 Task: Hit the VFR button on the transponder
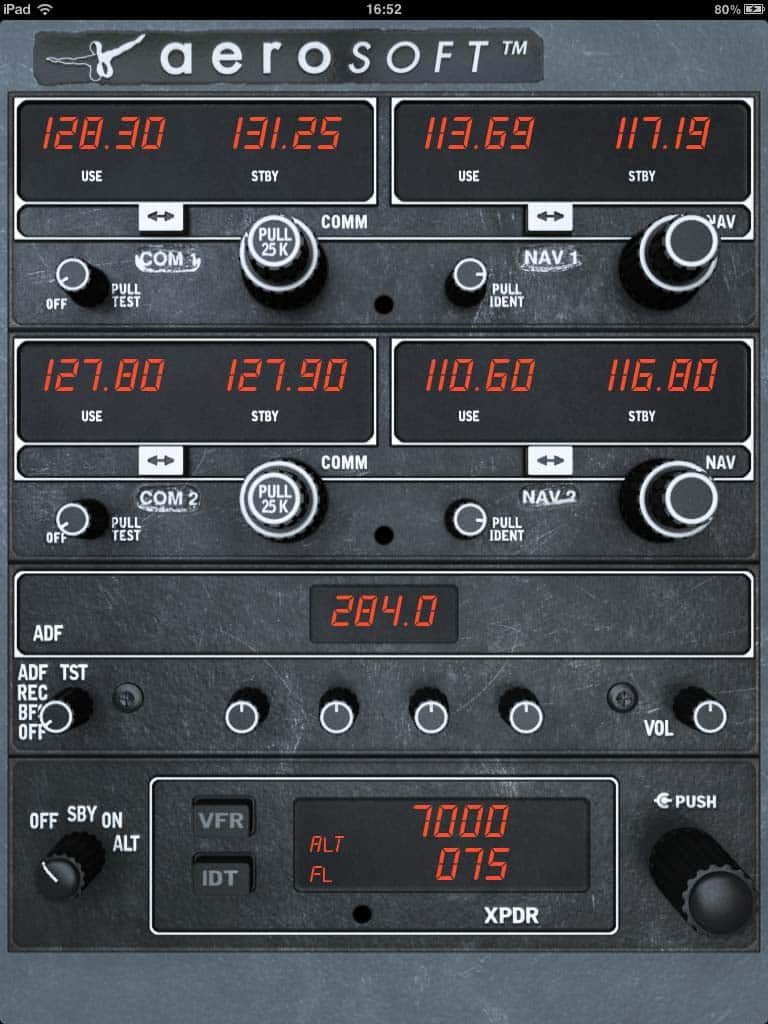tap(222, 819)
